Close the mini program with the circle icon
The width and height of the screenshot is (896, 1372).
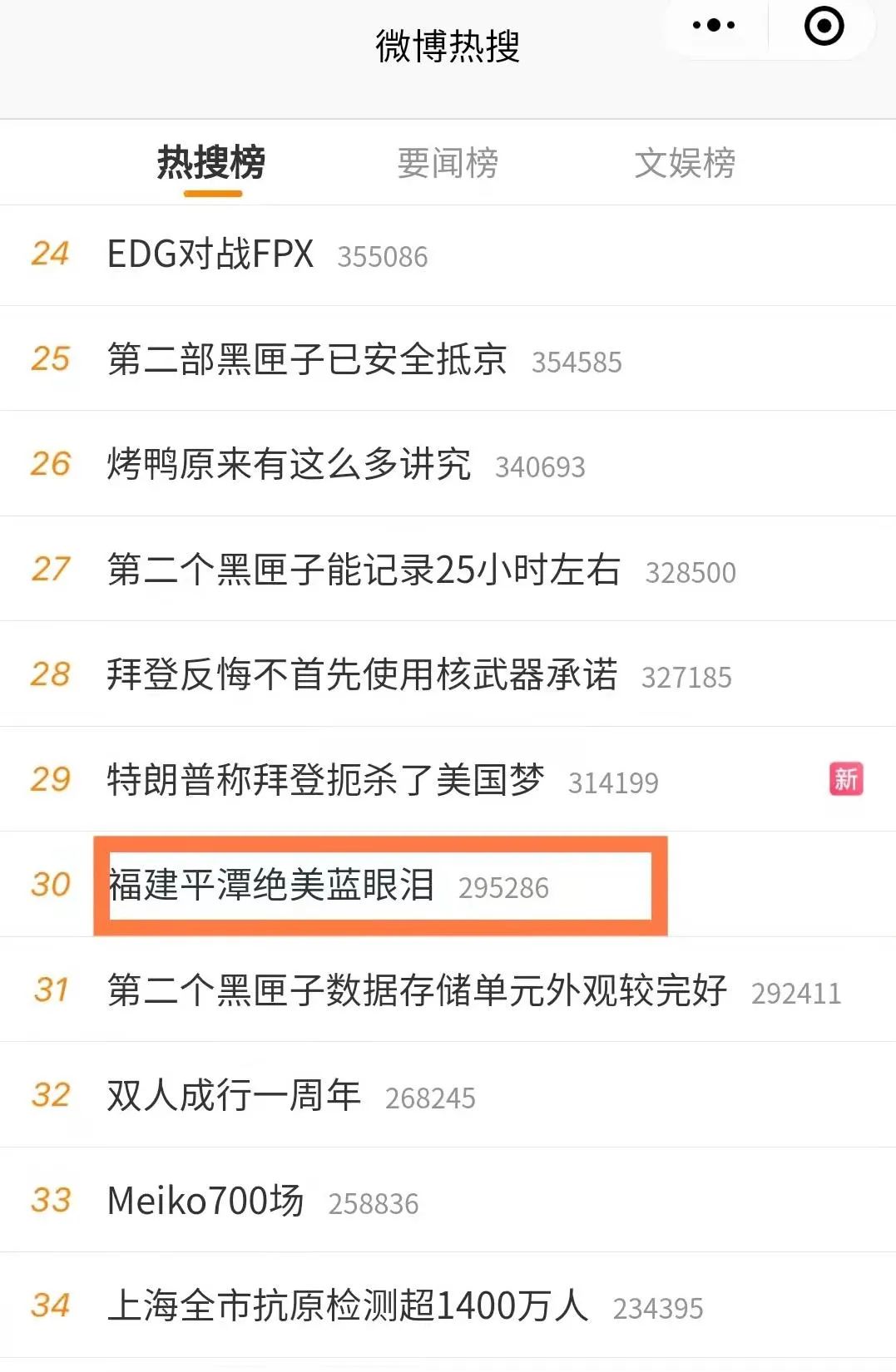point(824,26)
